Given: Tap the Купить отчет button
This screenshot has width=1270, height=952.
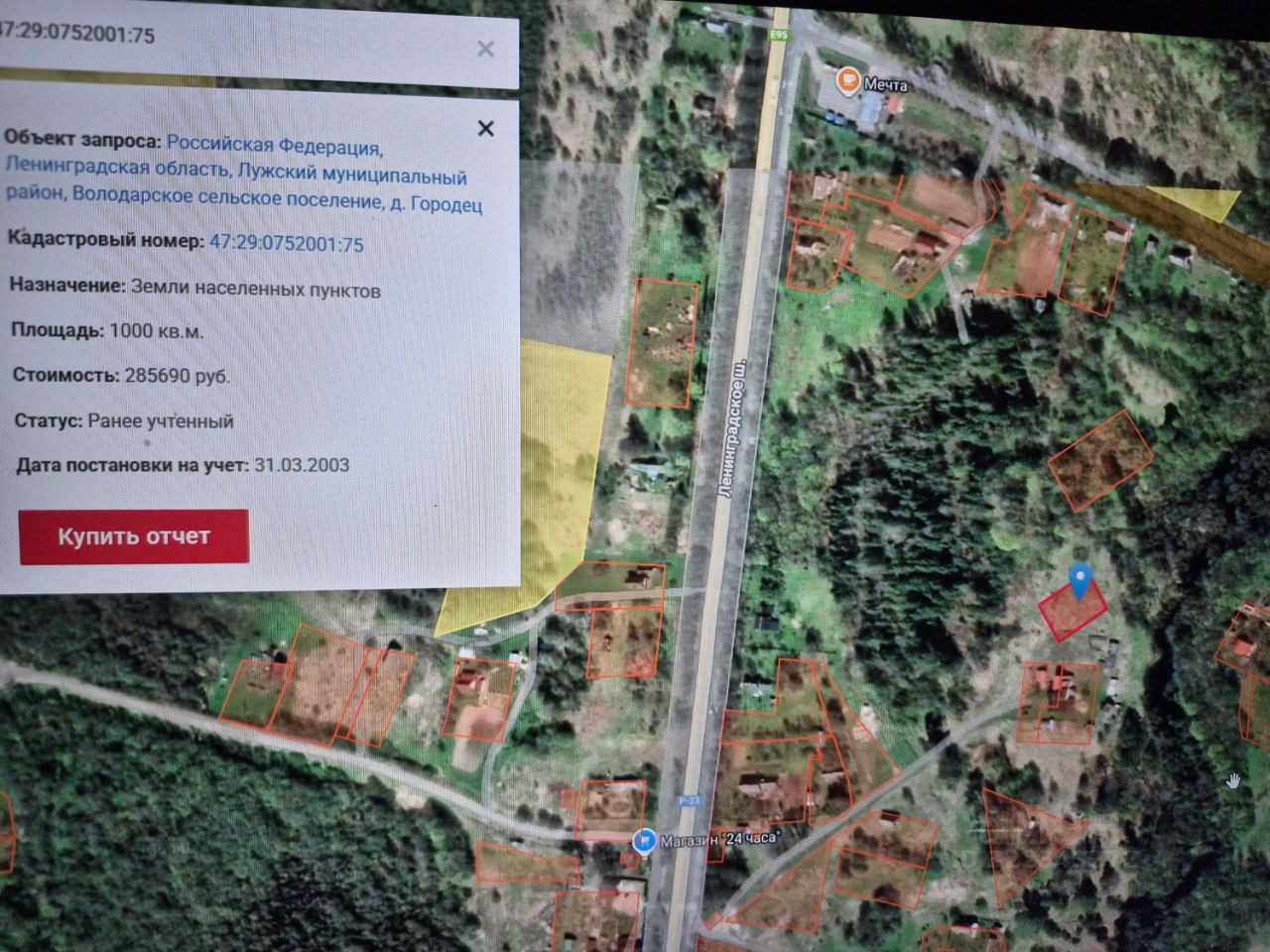Looking at the screenshot, I should 134,536.
